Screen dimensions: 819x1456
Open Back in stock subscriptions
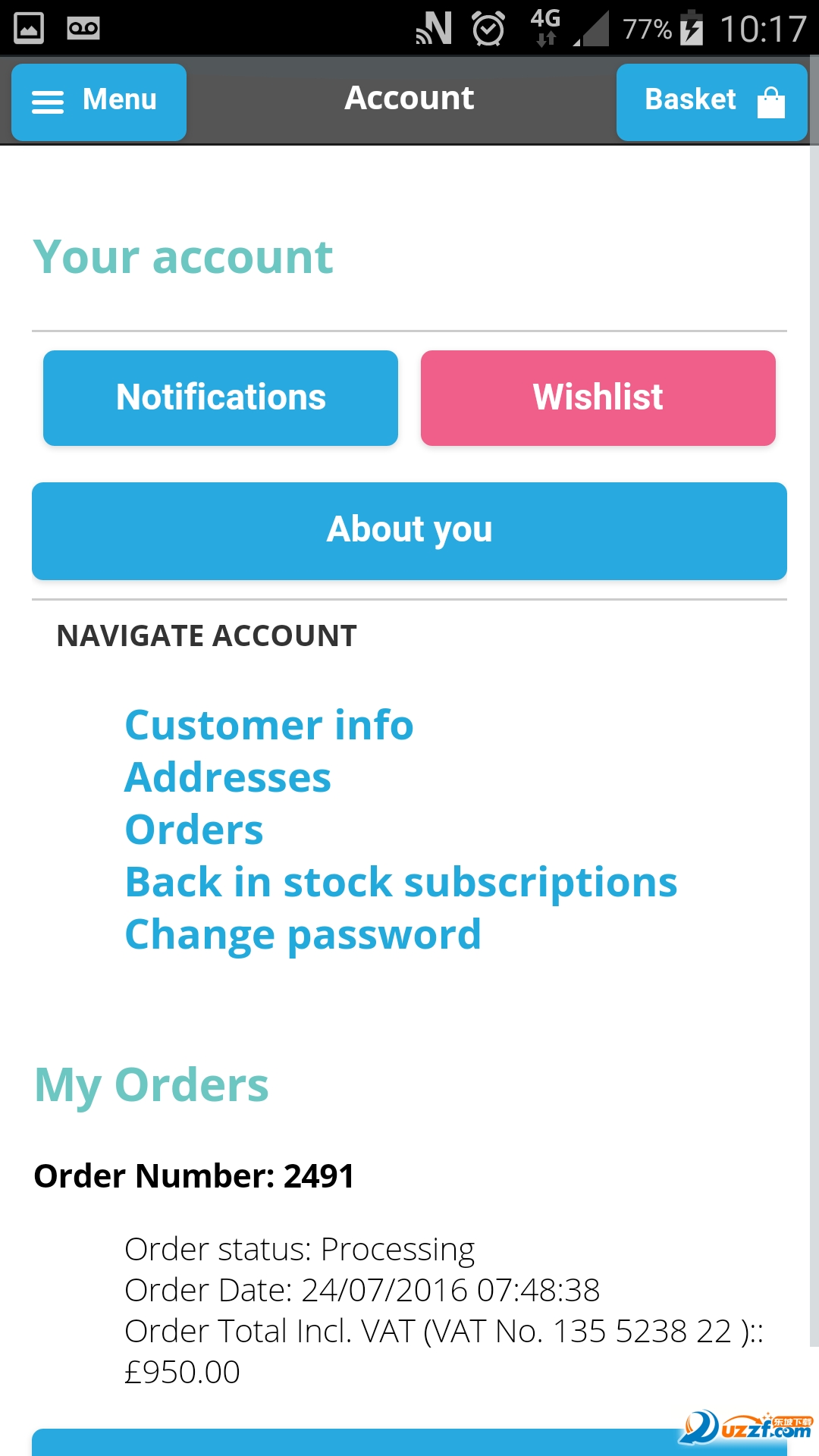[401, 882]
